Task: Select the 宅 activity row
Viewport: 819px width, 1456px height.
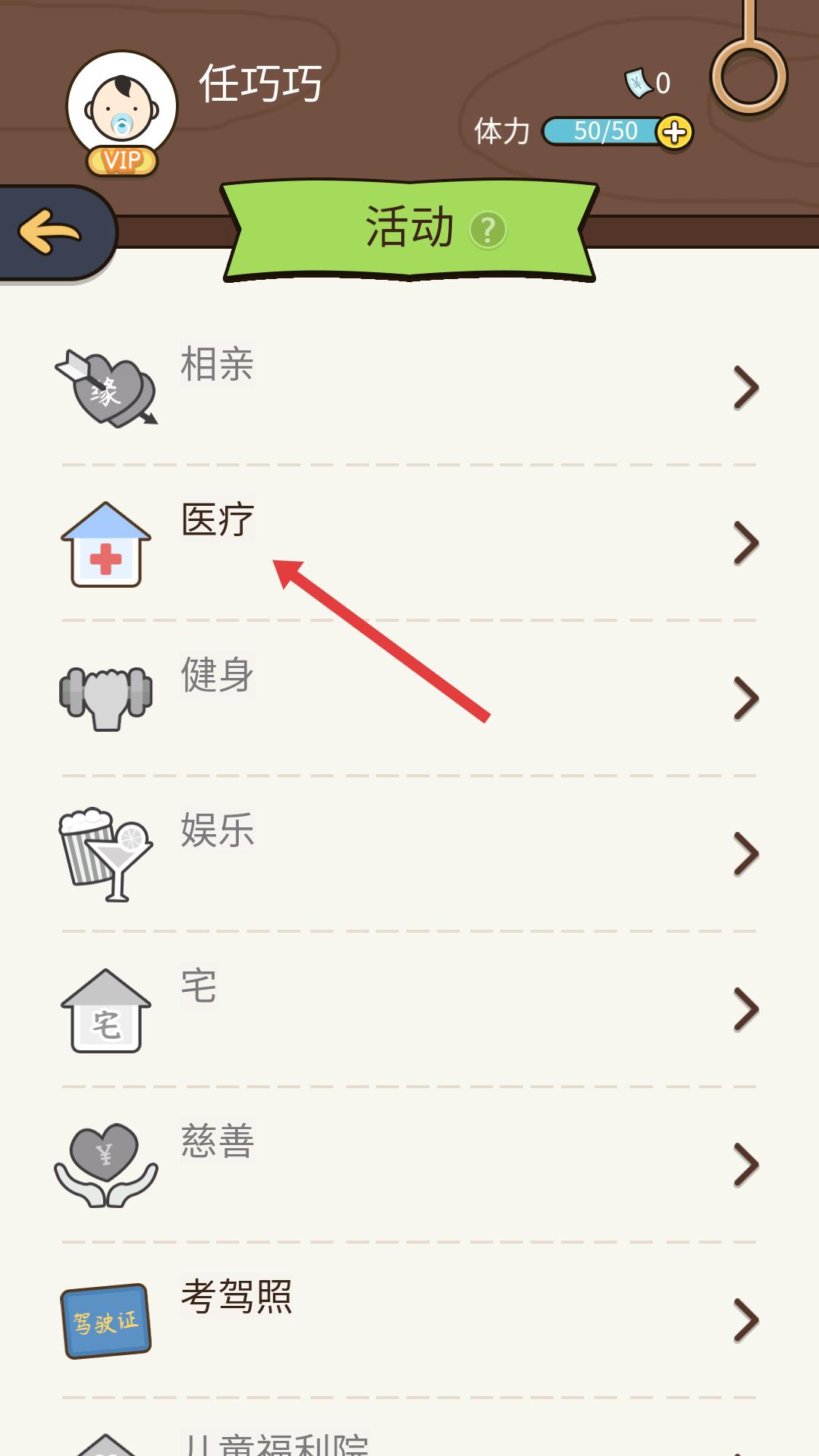Action: [409, 1009]
